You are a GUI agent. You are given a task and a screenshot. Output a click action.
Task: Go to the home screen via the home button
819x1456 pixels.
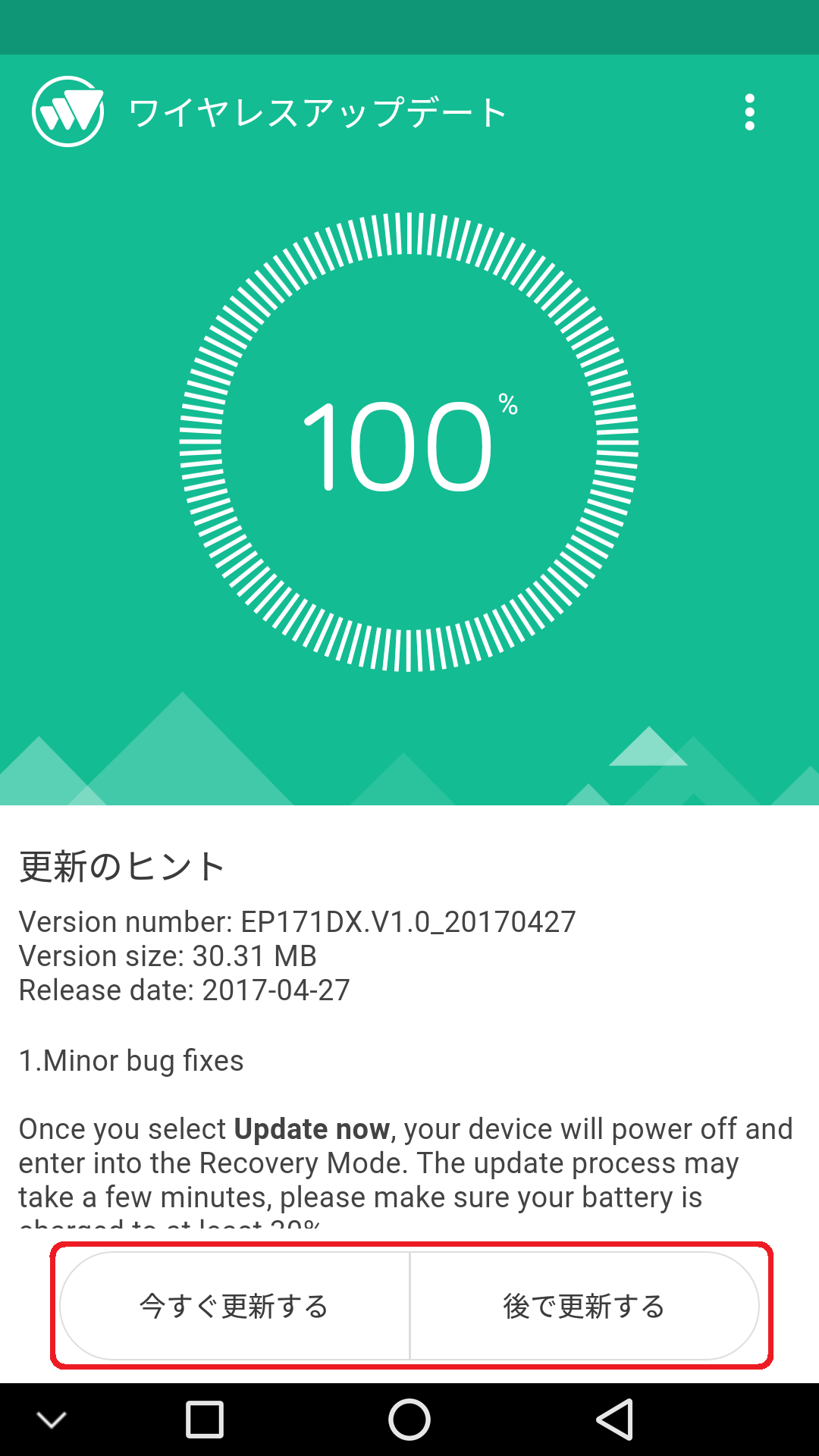[409, 1420]
